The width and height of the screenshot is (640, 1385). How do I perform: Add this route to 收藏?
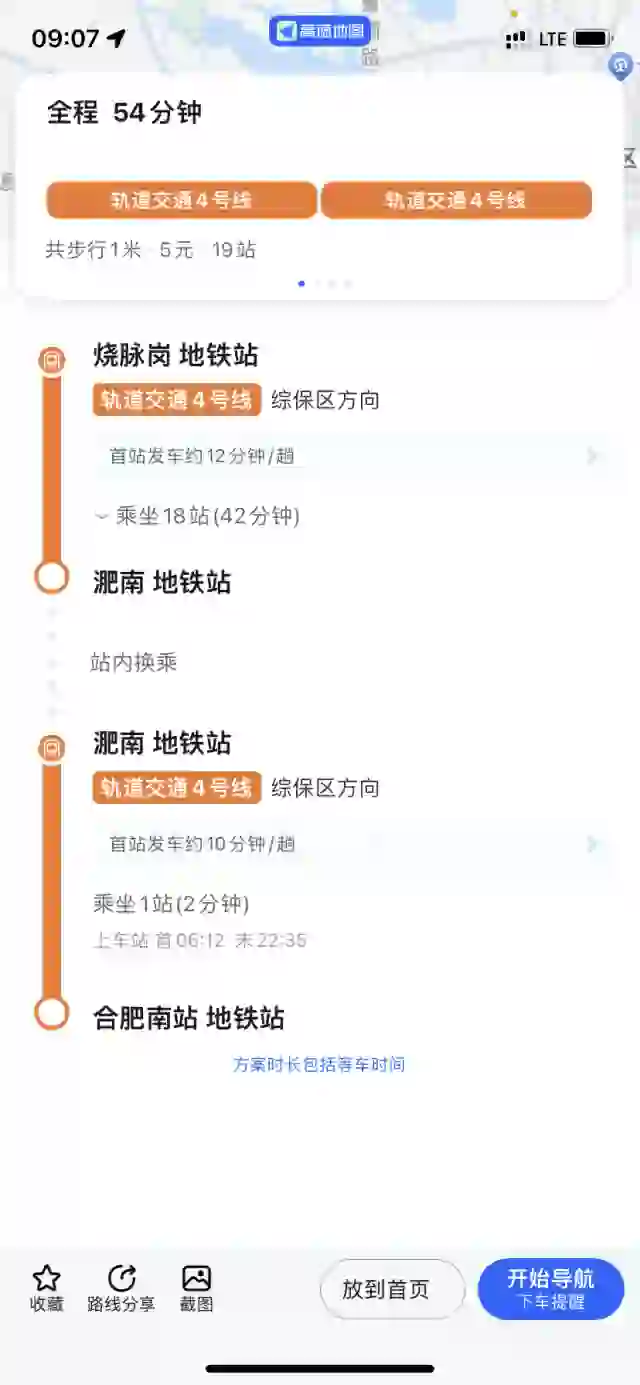pyautogui.click(x=46, y=1288)
